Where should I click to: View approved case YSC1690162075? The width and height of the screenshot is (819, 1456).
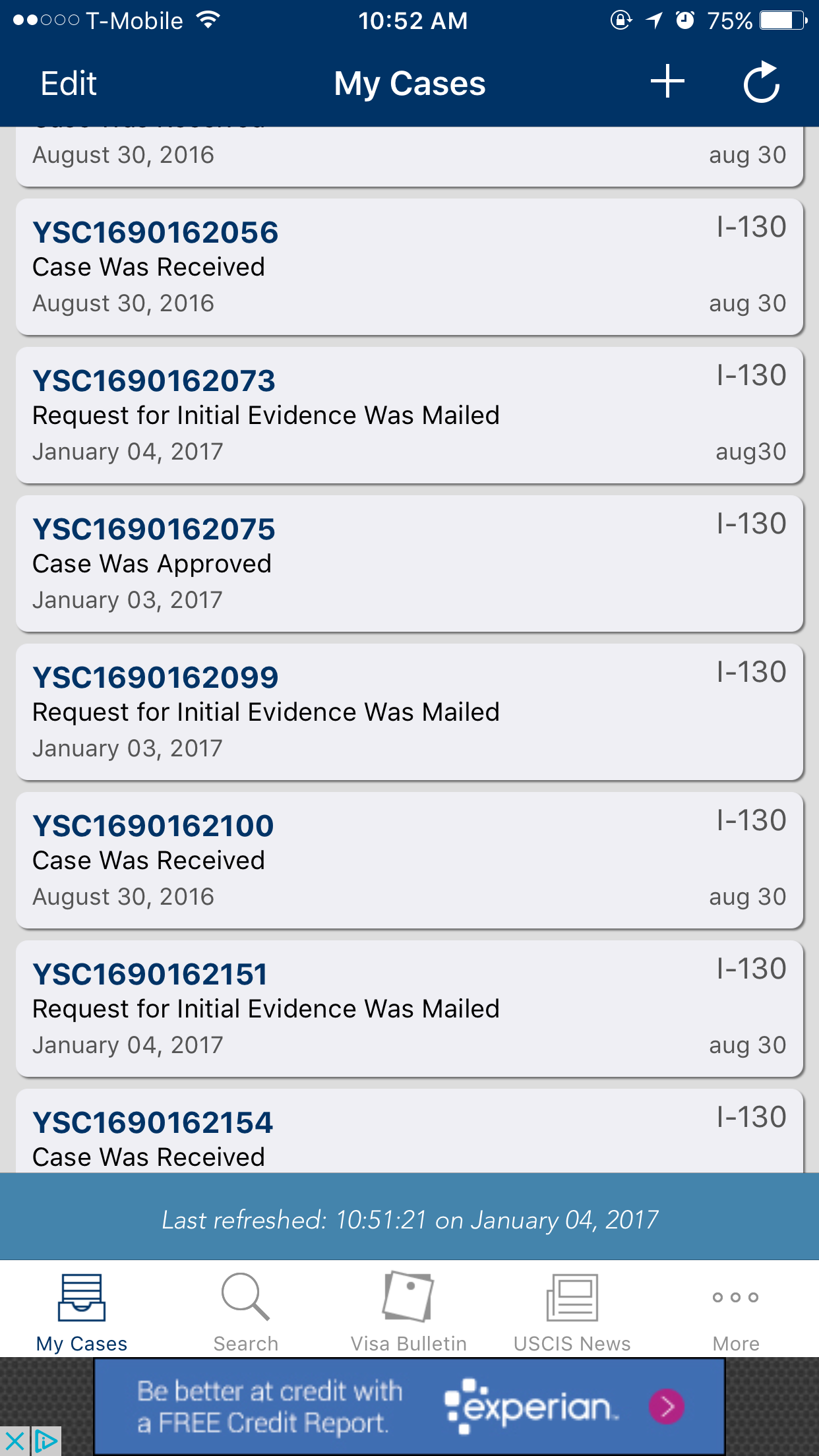[409, 564]
